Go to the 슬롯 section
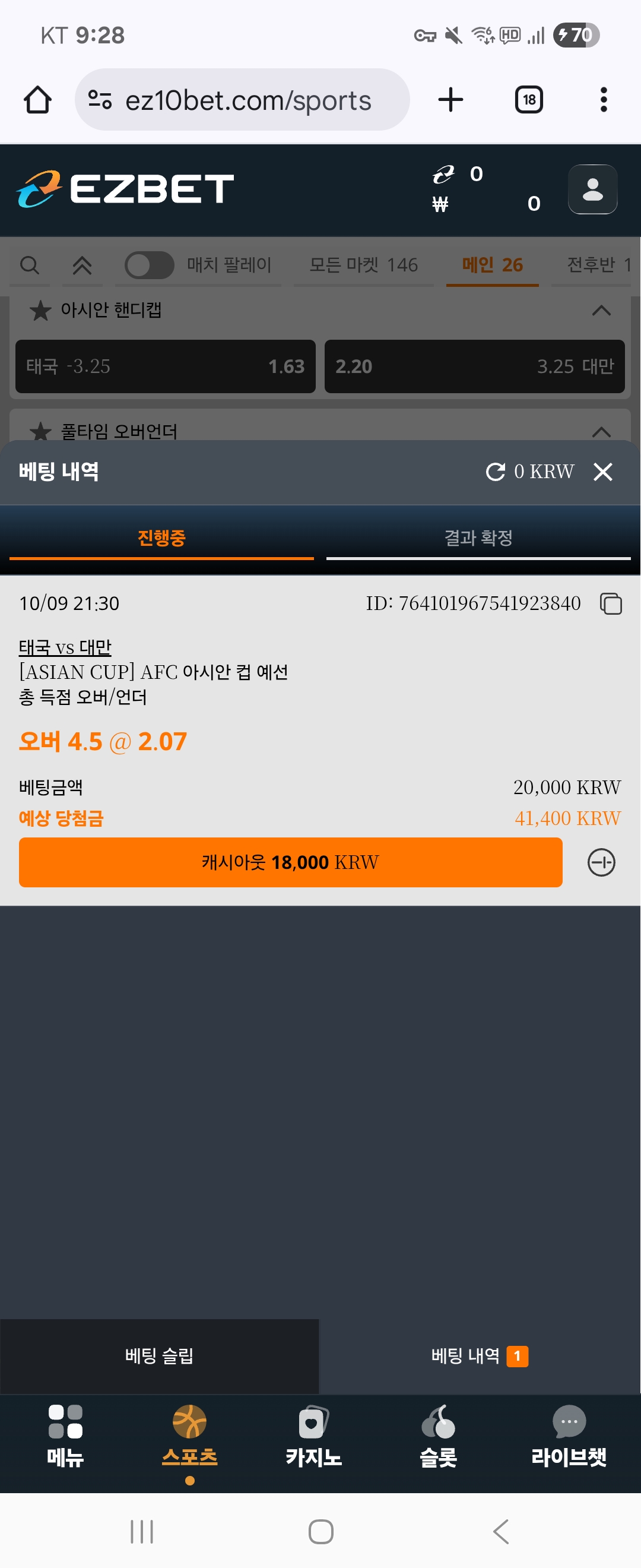Screen dimensions: 641x1568 click(438, 1437)
